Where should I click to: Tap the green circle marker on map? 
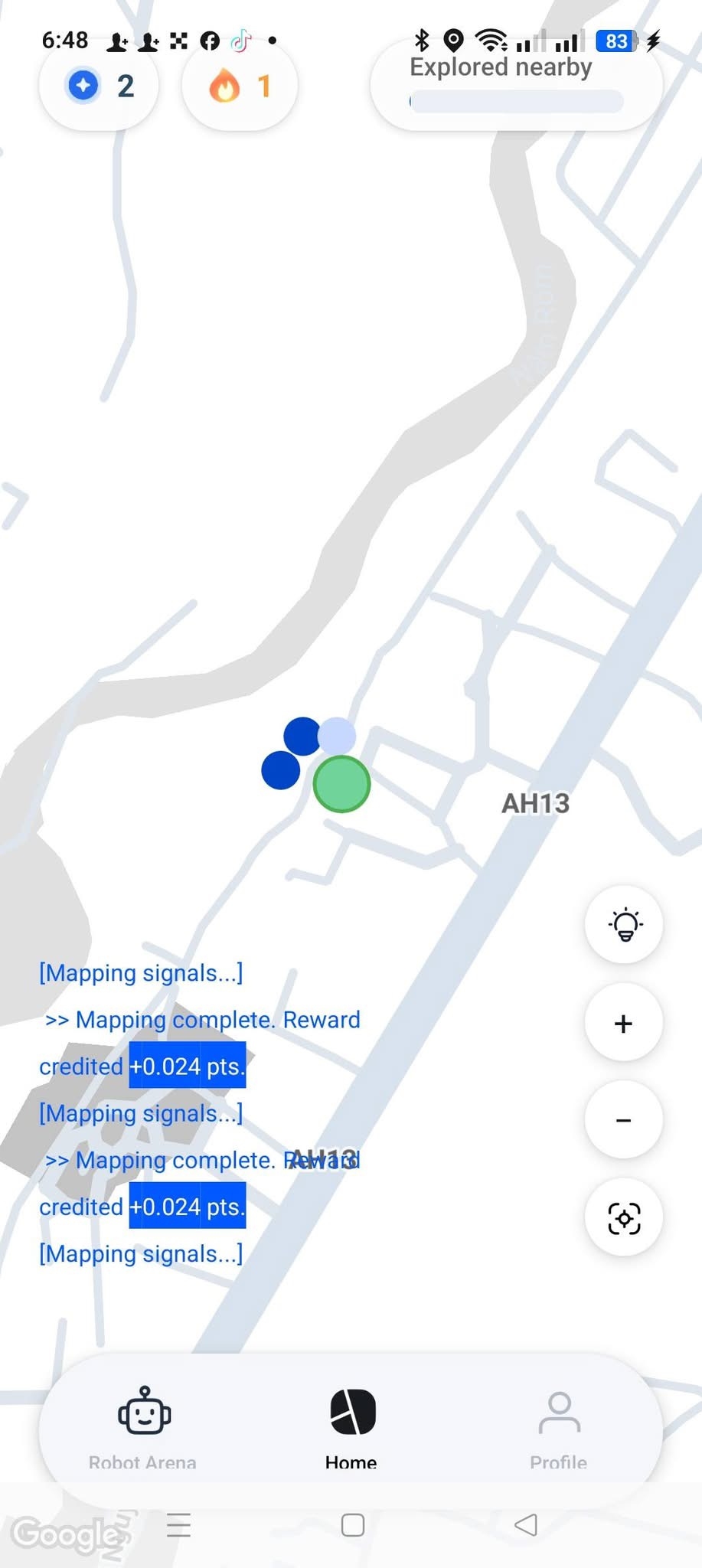point(342,784)
